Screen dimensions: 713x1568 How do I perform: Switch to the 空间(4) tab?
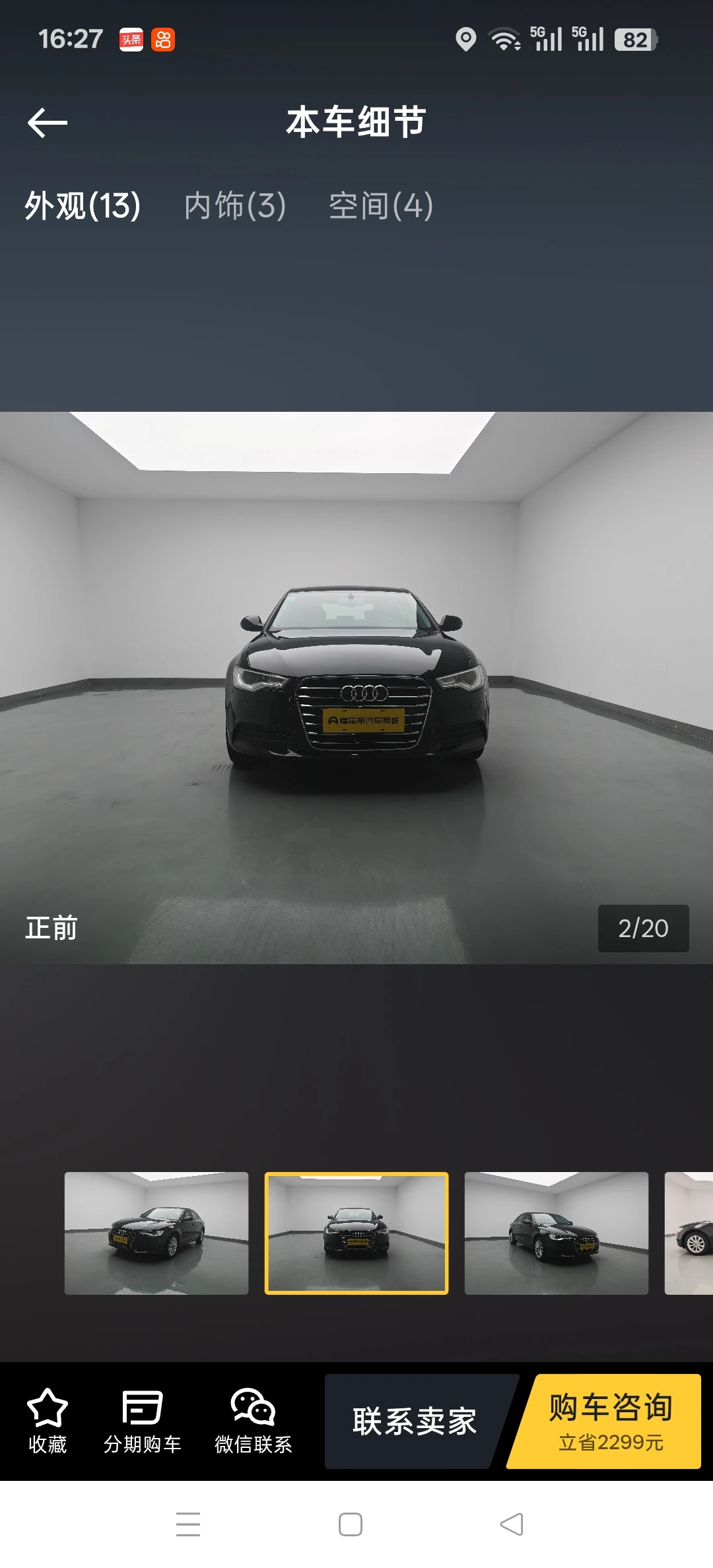381,206
